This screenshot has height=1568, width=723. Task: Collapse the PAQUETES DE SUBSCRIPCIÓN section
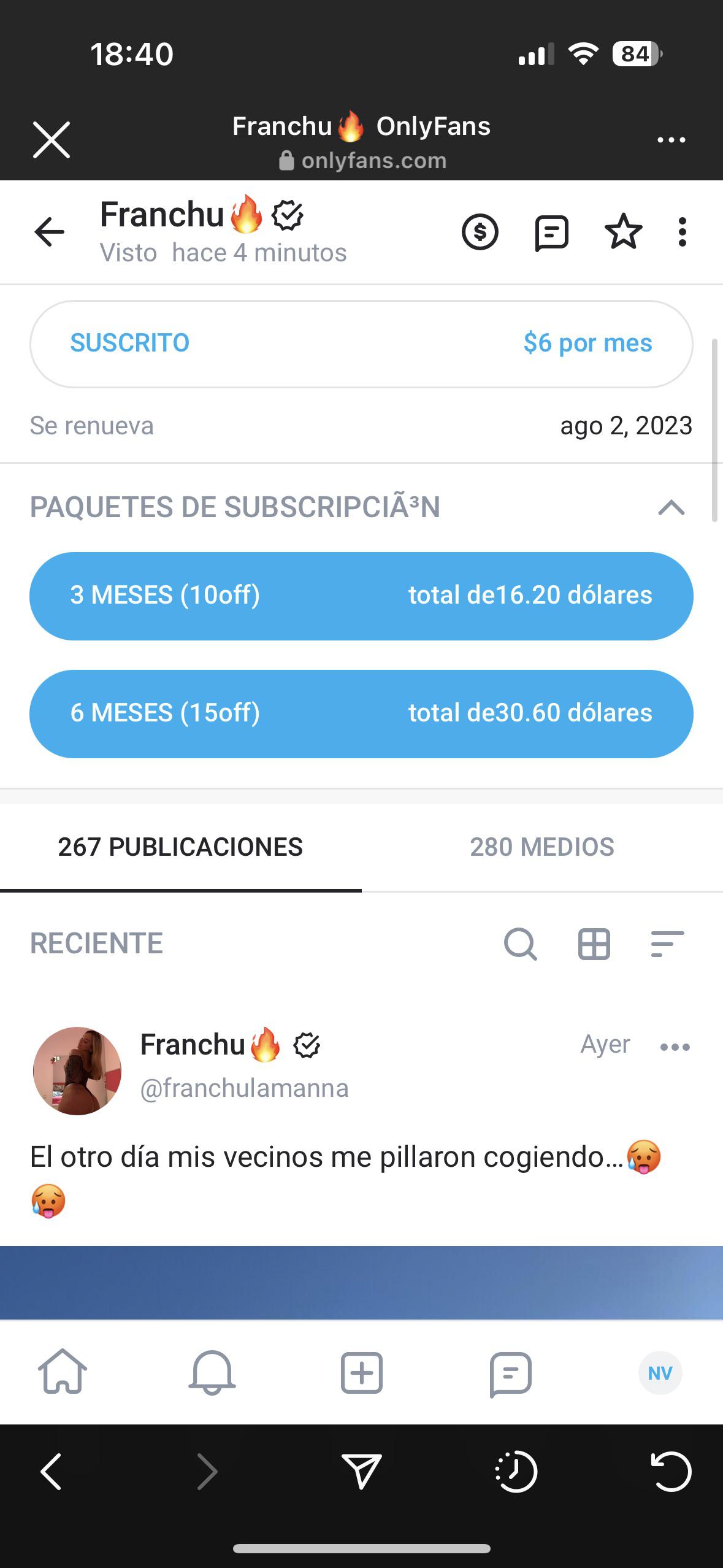[x=671, y=507]
